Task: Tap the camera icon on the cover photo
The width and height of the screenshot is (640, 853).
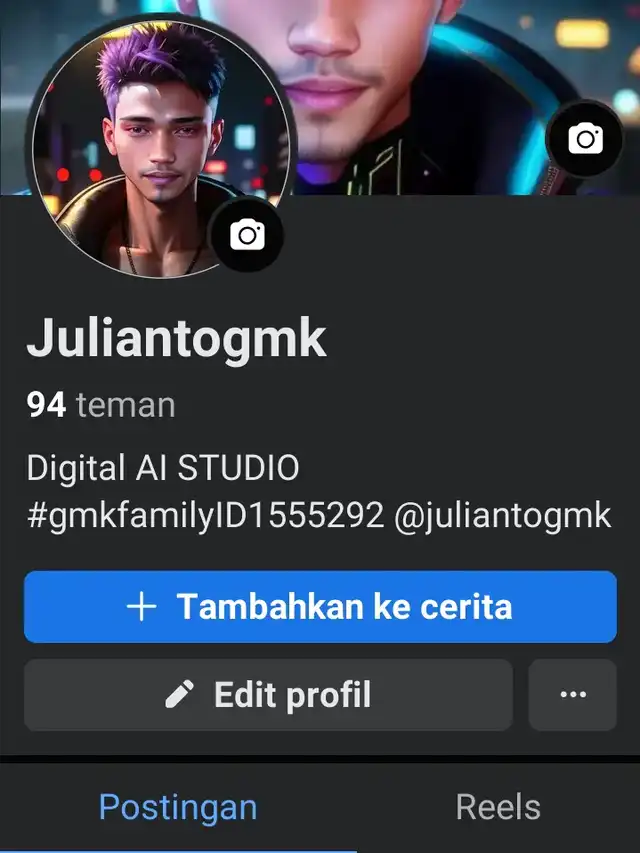Action: coord(585,139)
